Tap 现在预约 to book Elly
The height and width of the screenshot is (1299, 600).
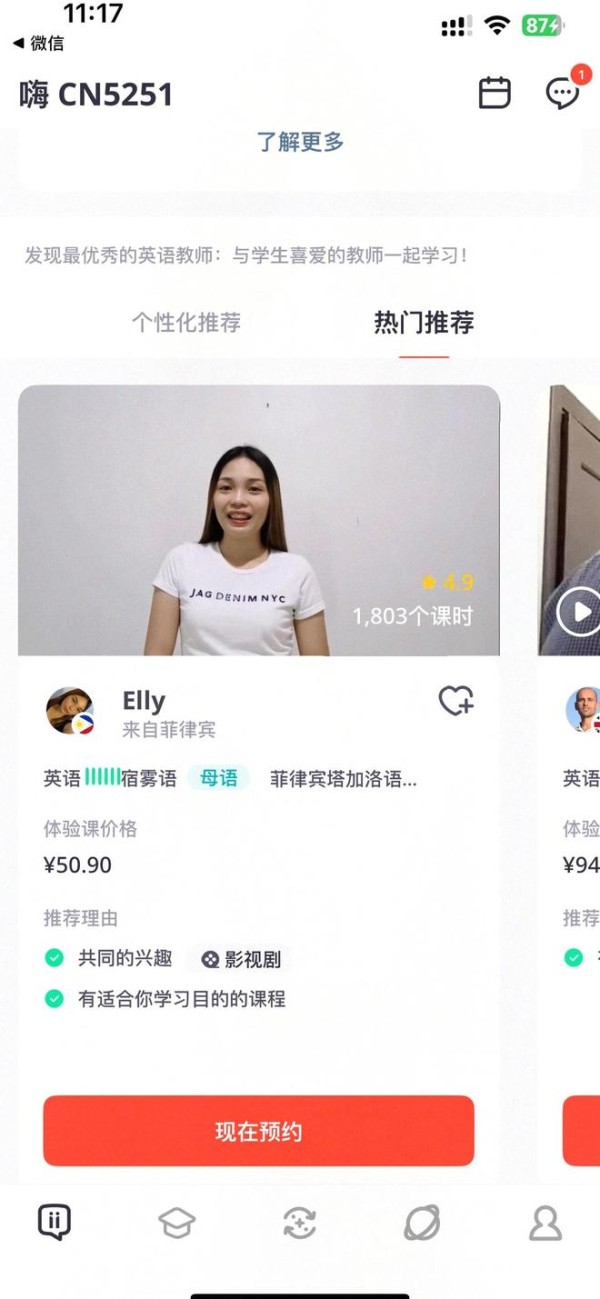point(258,1131)
